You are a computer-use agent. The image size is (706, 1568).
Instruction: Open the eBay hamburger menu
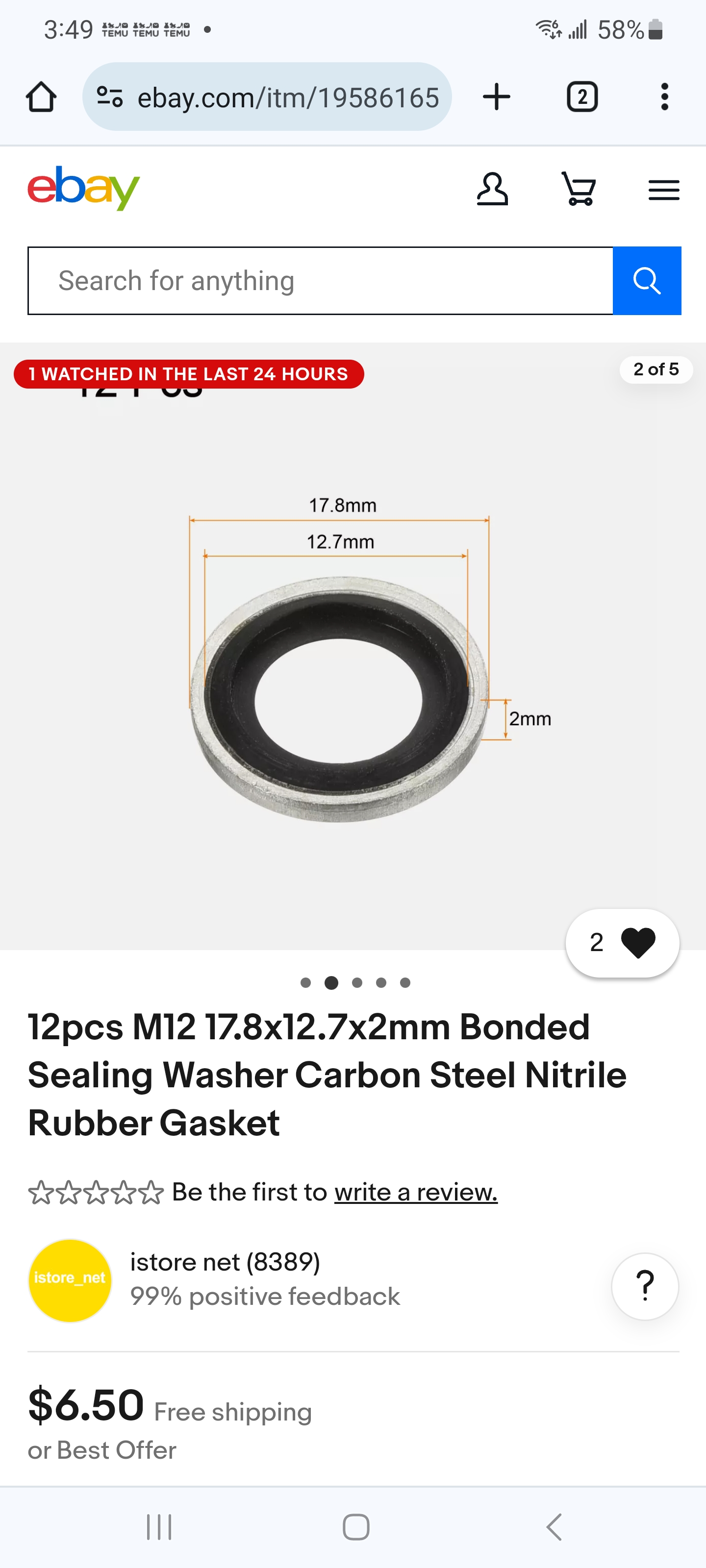663,190
